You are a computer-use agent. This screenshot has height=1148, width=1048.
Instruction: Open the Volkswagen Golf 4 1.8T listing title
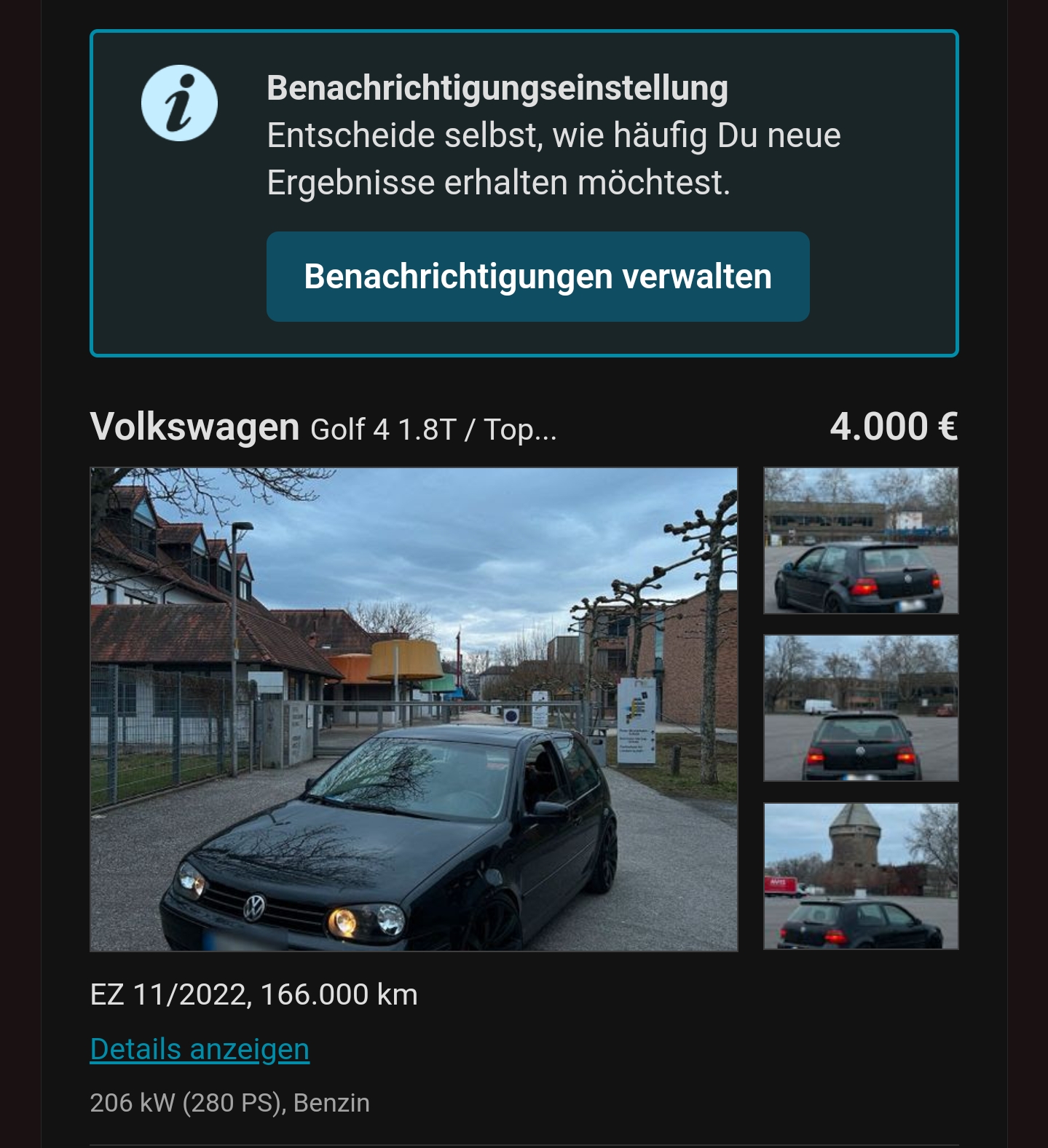323,427
